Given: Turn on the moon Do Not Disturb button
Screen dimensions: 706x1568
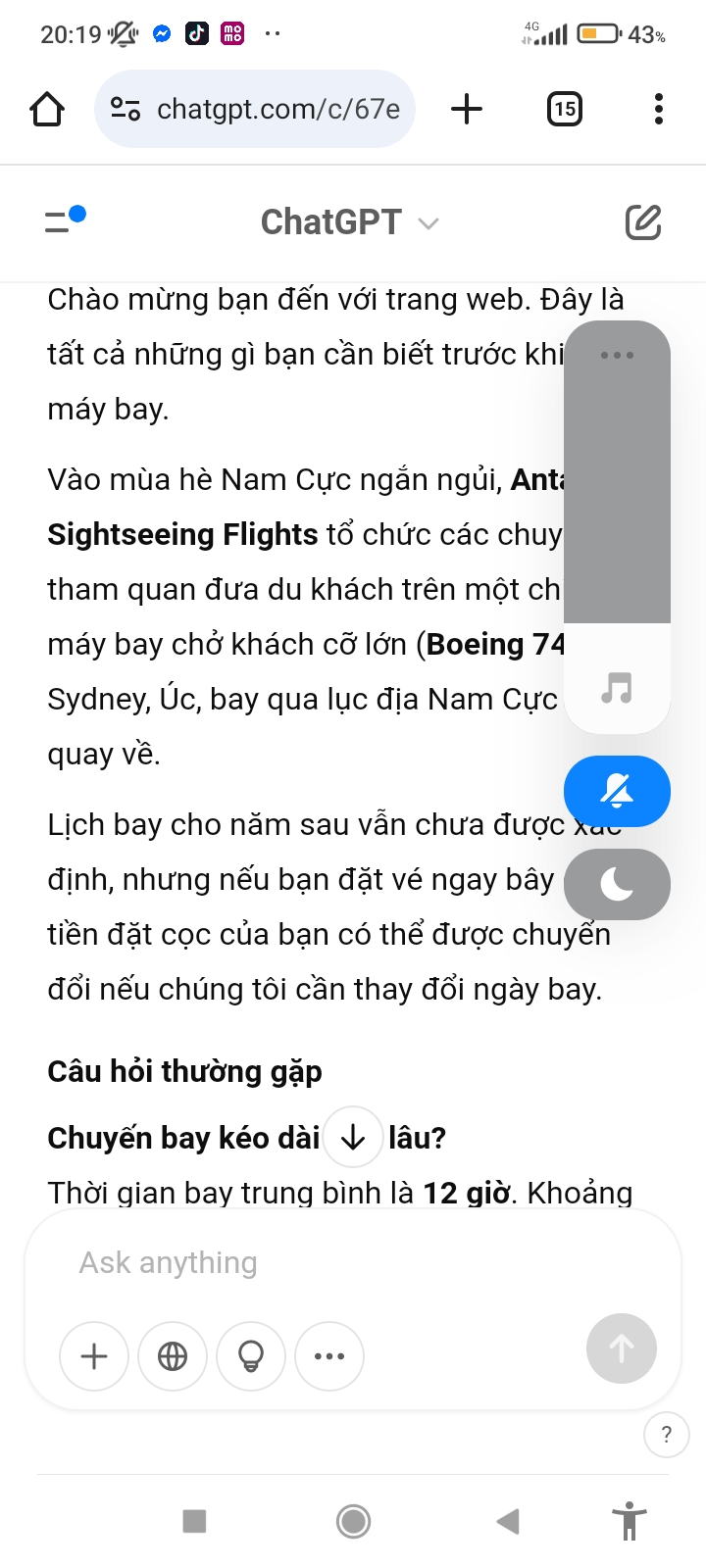Looking at the screenshot, I should click(617, 885).
